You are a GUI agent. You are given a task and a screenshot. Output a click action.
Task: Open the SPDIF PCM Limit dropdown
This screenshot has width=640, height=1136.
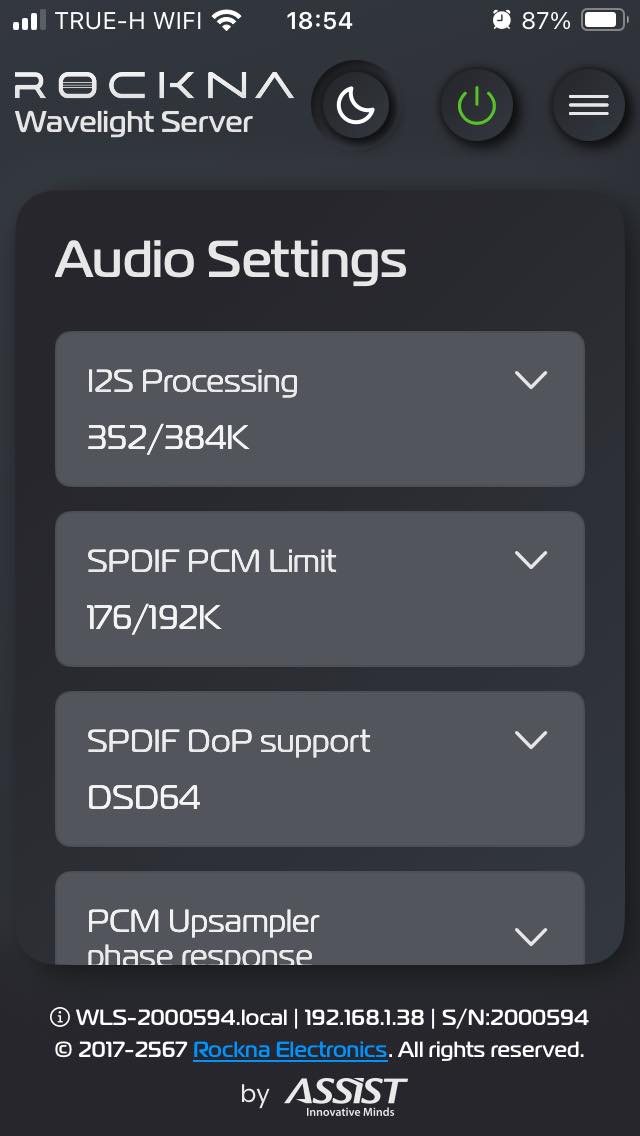[x=320, y=589]
